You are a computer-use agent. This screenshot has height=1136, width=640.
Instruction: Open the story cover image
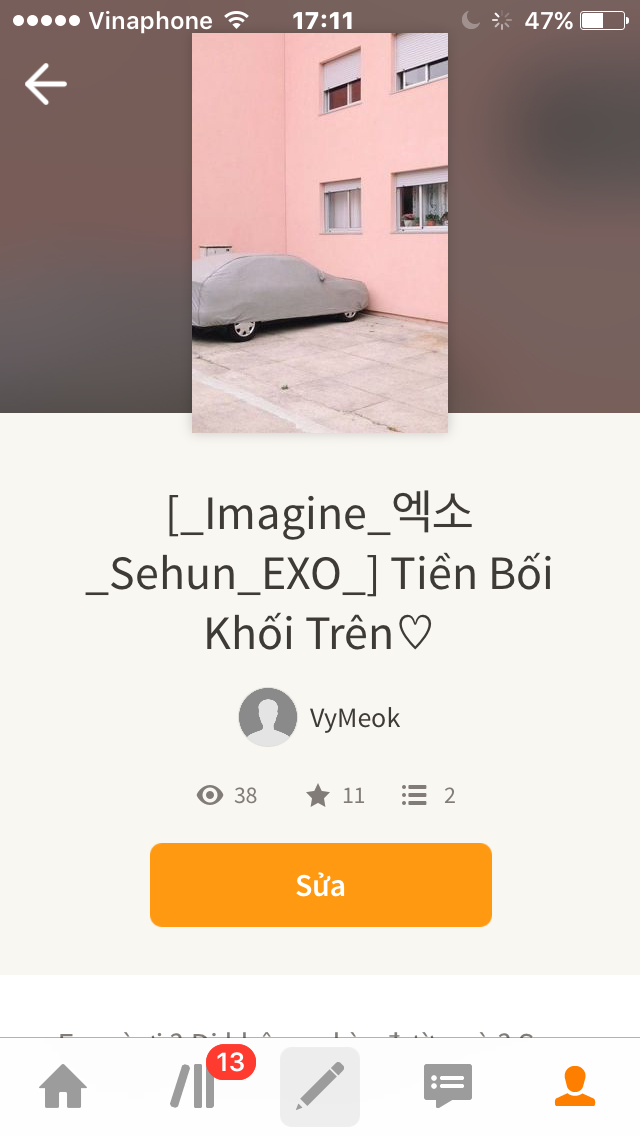tap(320, 232)
